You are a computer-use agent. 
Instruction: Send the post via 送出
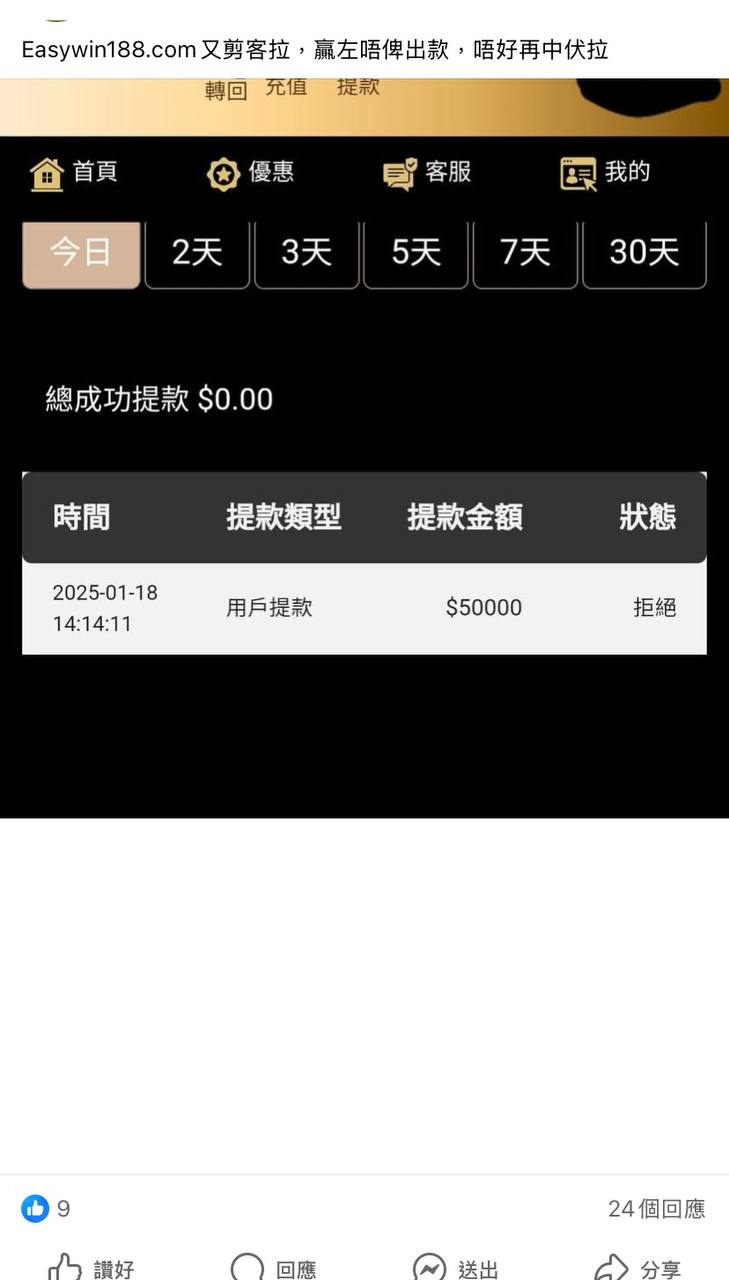(456, 1268)
